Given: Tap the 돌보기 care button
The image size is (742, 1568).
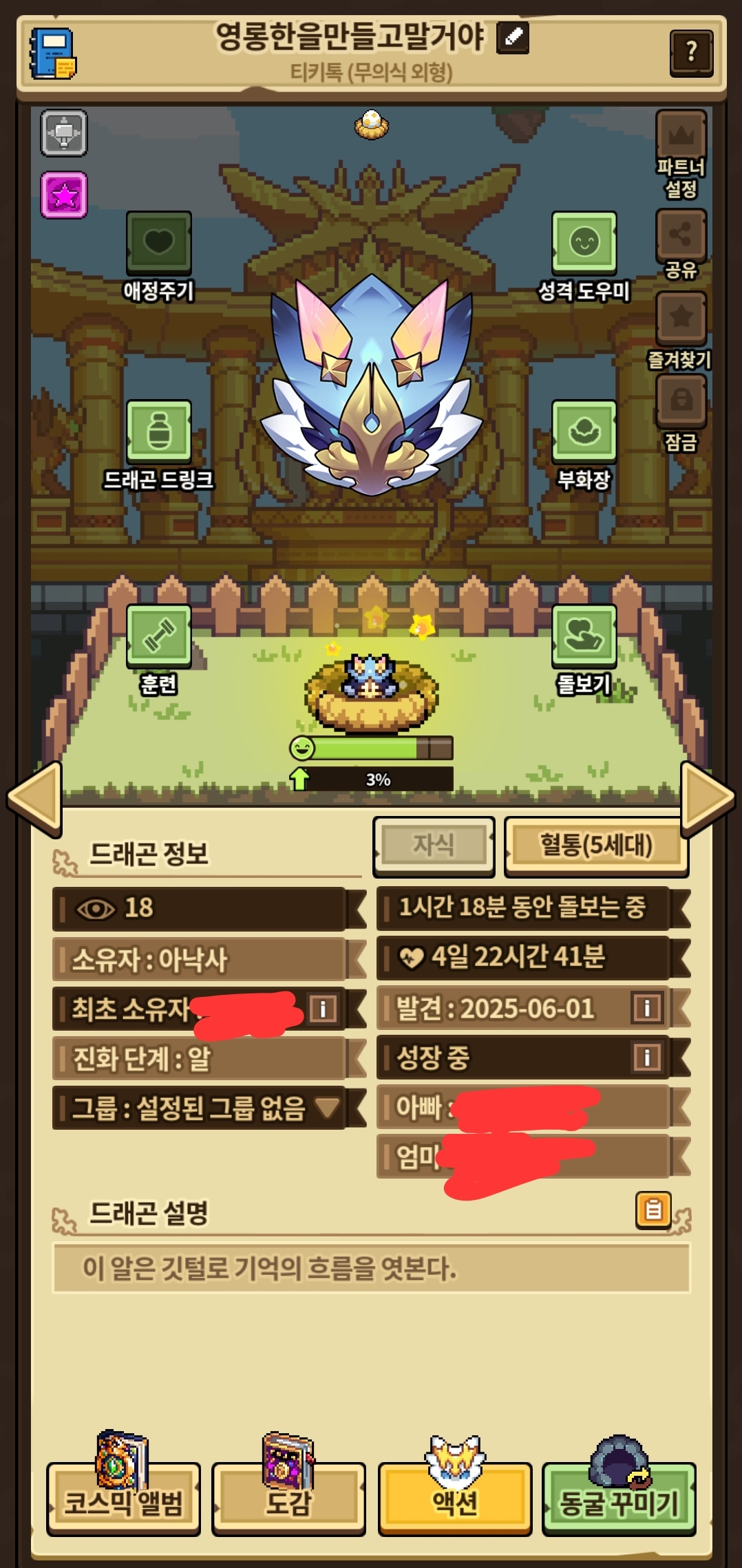Looking at the screenshot, I should pyautogui.click(x=584, y=636).
